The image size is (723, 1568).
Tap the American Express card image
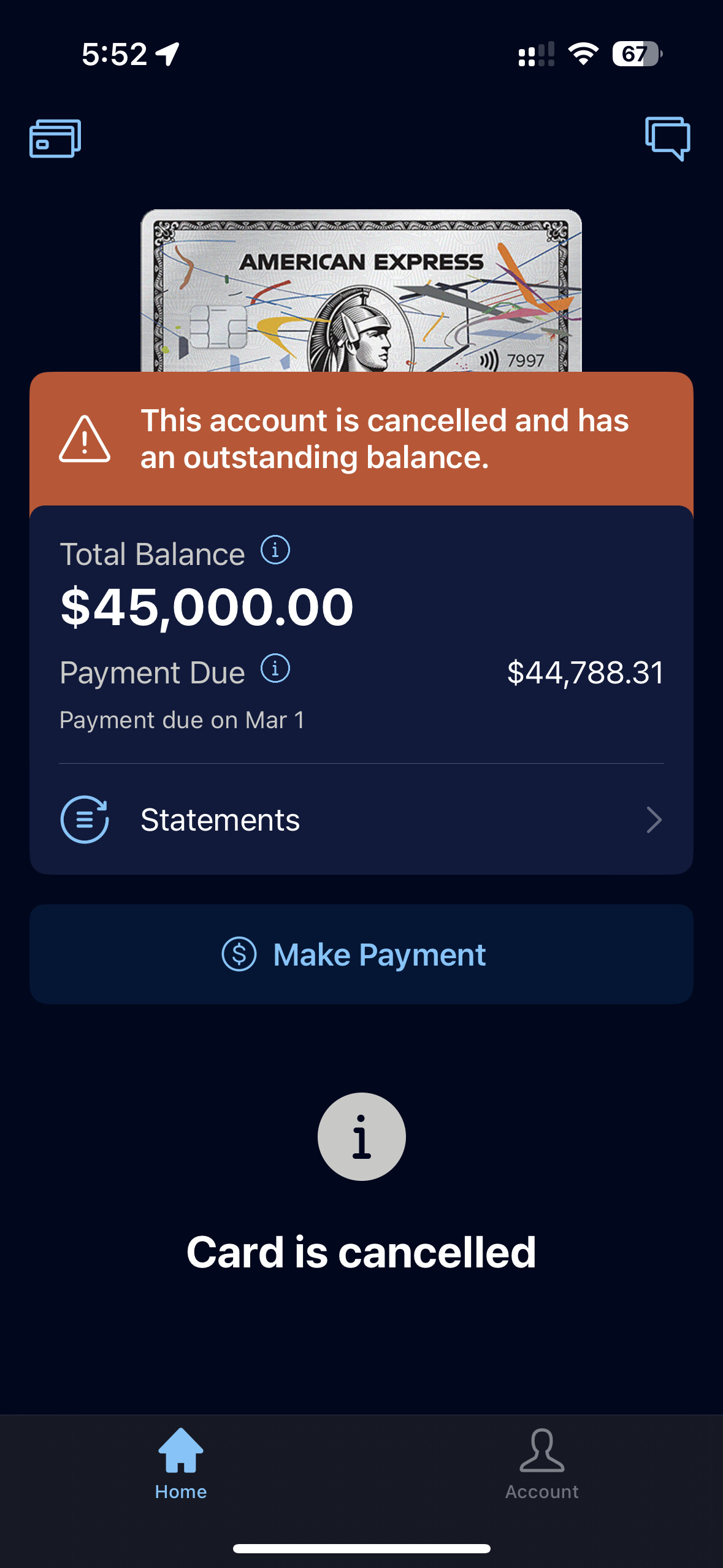point(361,291)
